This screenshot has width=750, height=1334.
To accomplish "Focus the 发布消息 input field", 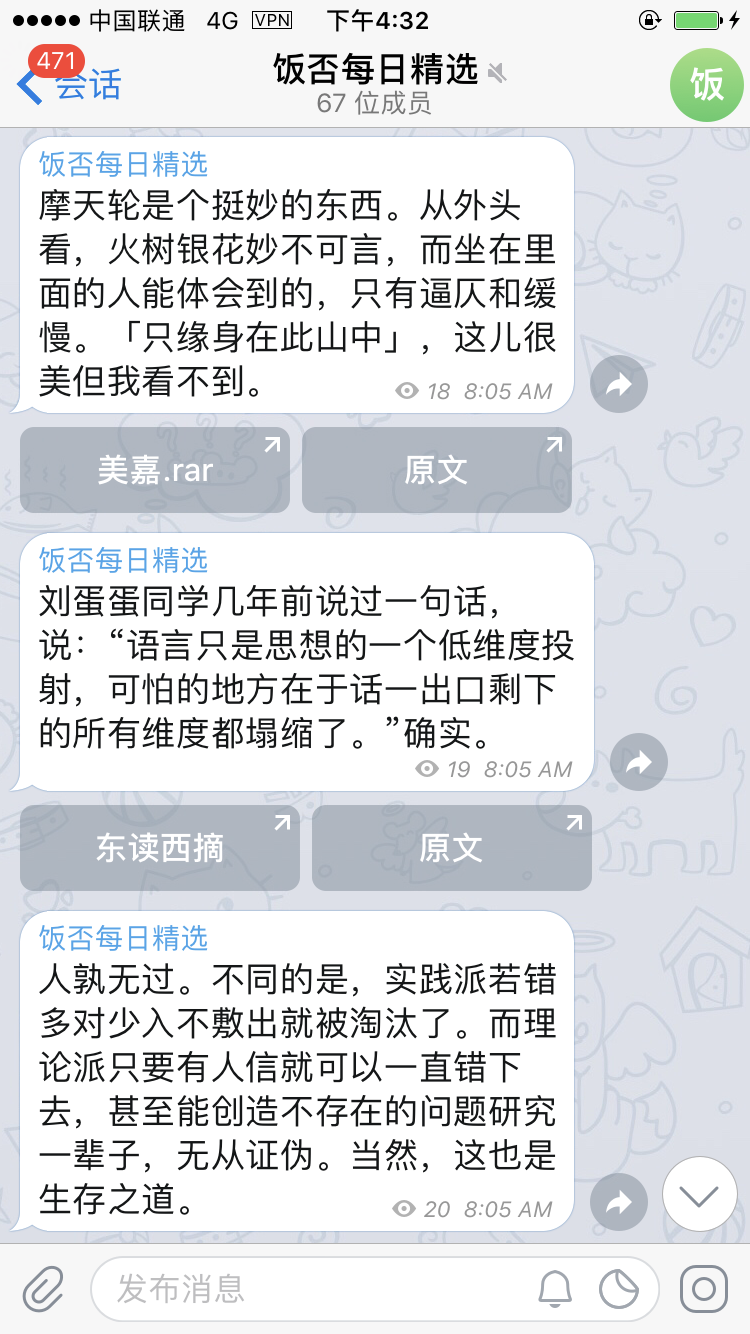I will coord(310,1288).
